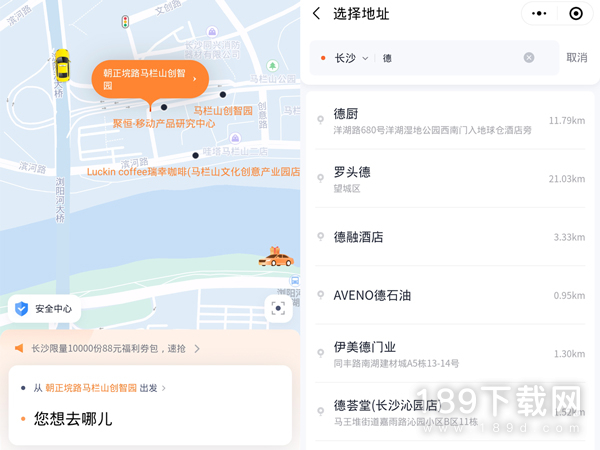Cancel the address search with 取消
Image resolution: width=600 pixels, height=450 pixels.
pyautogui.click(x=577, y=58)
